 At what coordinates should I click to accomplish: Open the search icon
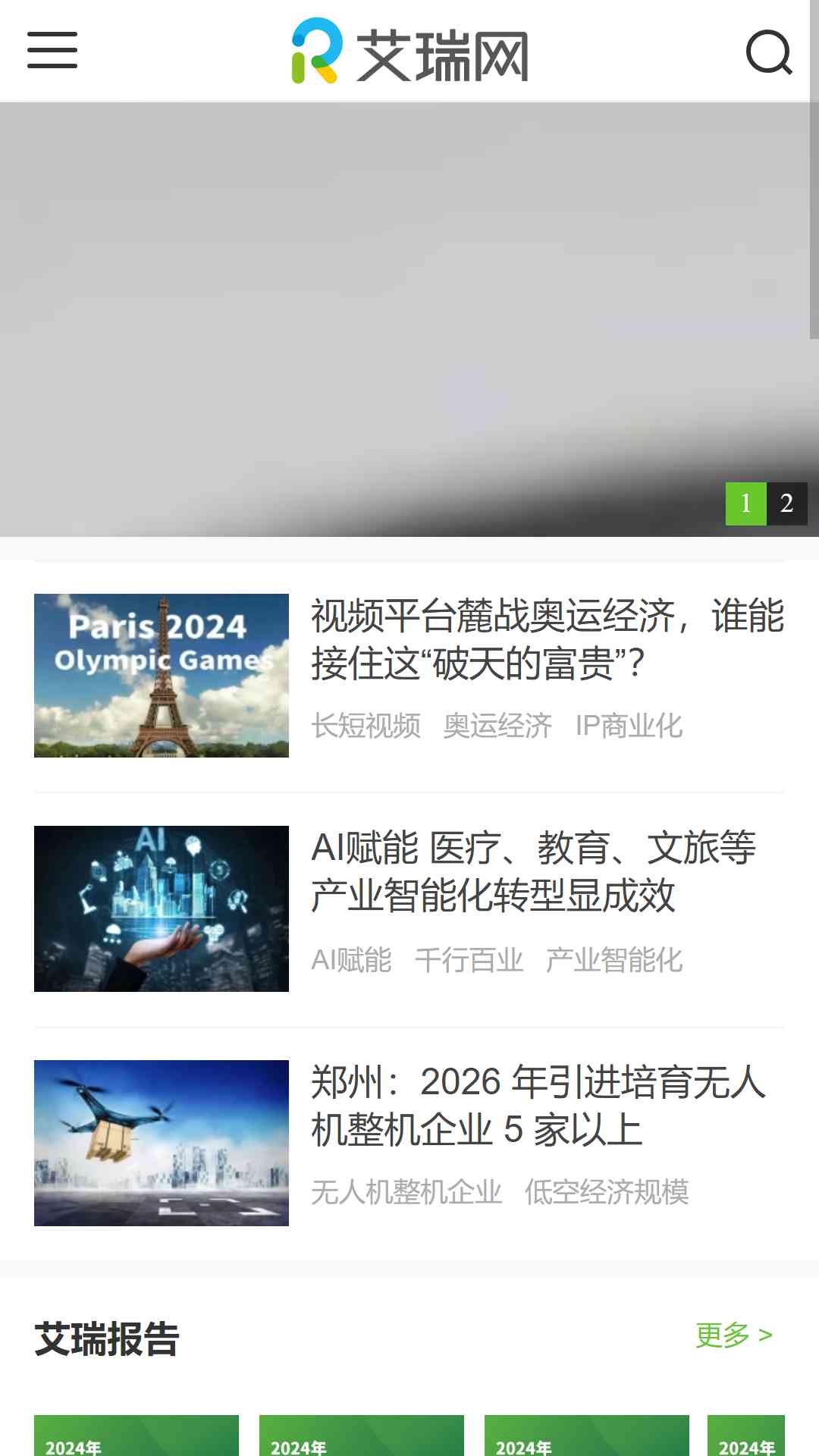[x=769, y=52]
